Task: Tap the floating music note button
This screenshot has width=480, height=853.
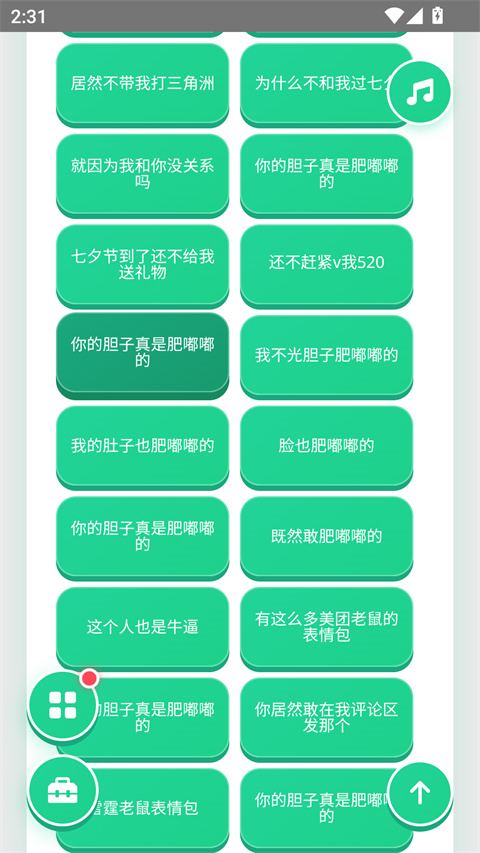Action: (419, 91)
